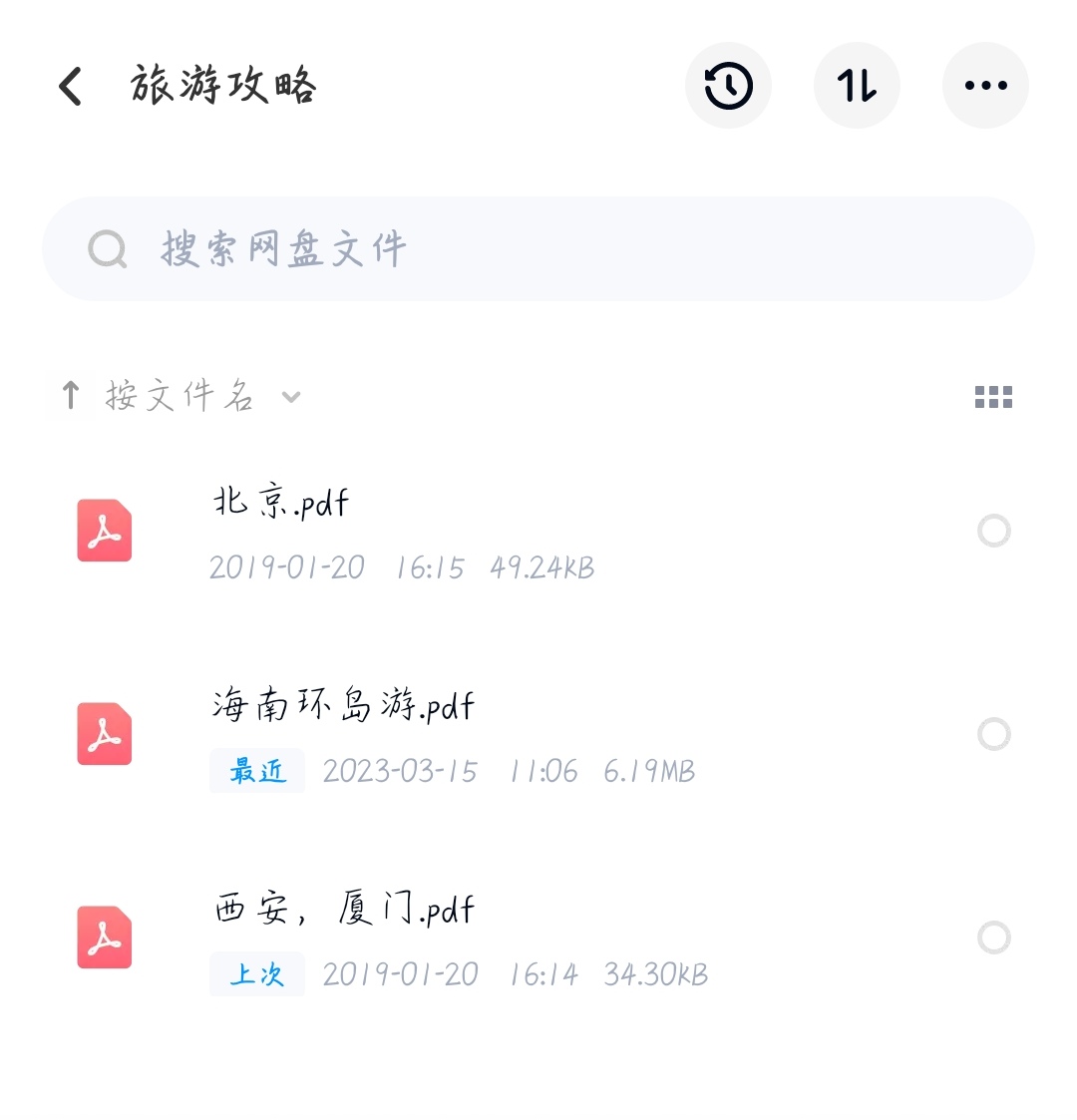Image resolution: width=1077 pixels, height=1120 pixels.
Task: Switch to grid view layout
Action: pyautogui.click(x=993, y=396)
